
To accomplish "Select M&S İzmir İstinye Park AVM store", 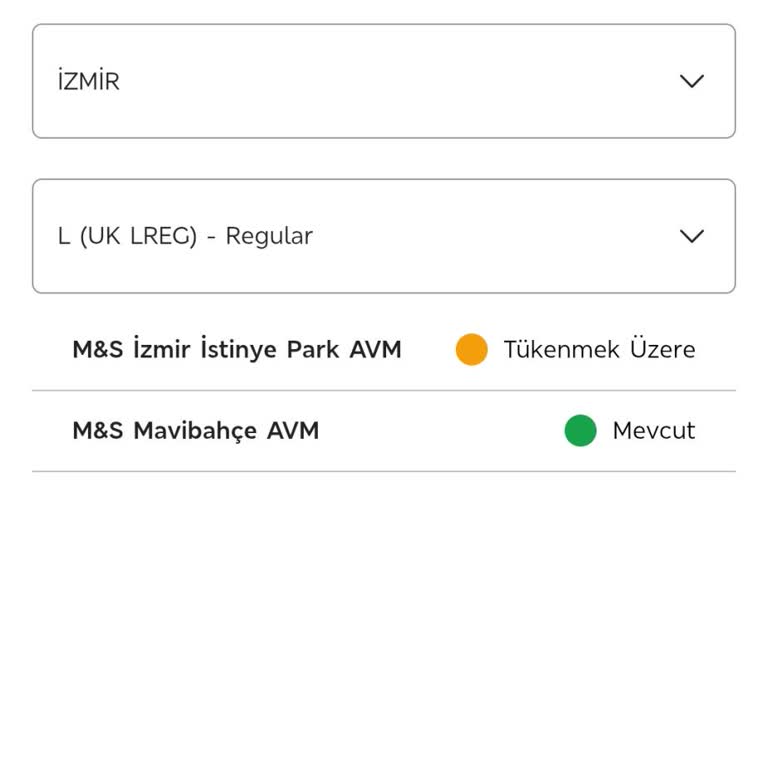I will click(x=237, y=350).
